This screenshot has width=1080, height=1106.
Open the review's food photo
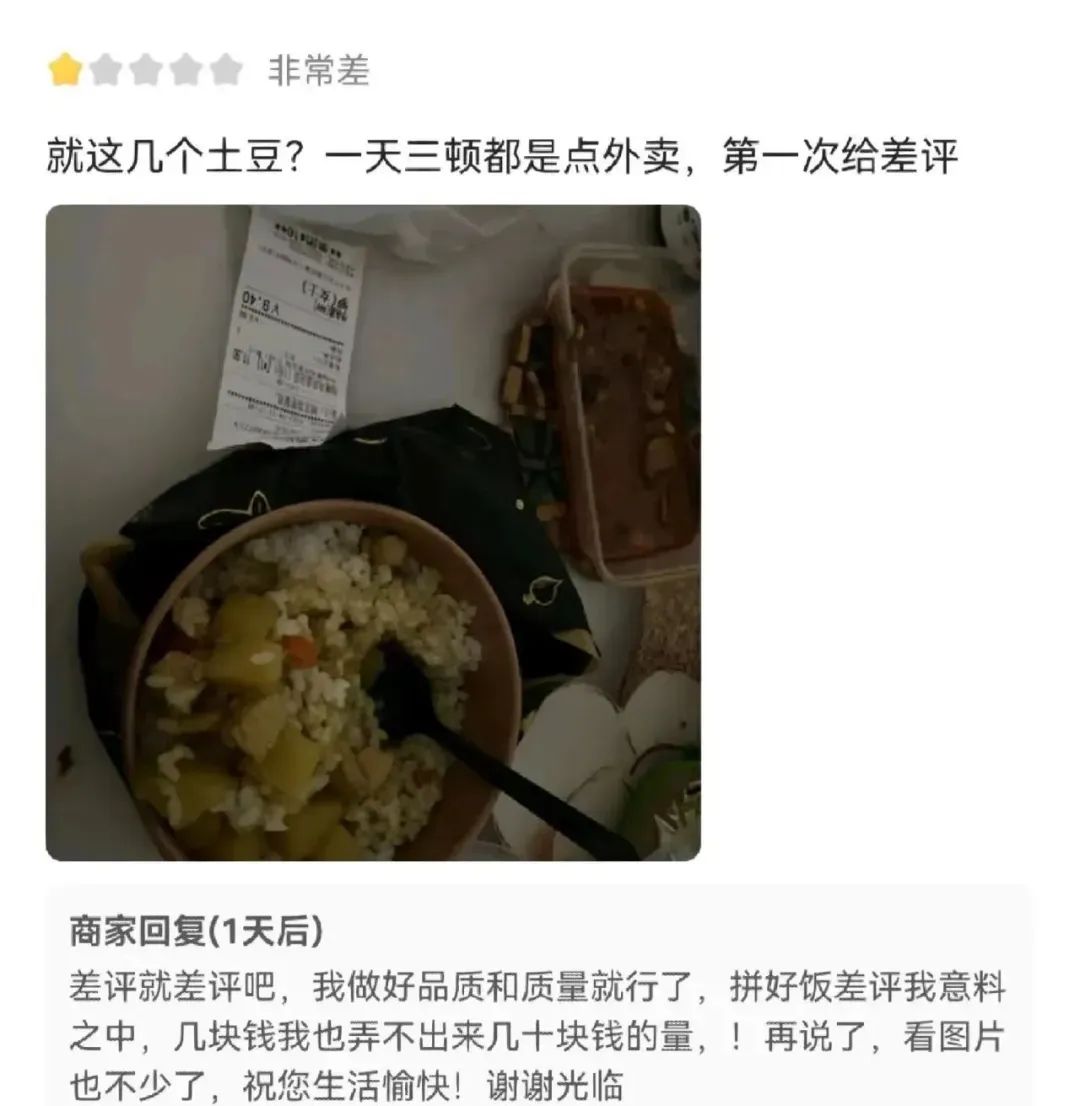tap(373, 532)
